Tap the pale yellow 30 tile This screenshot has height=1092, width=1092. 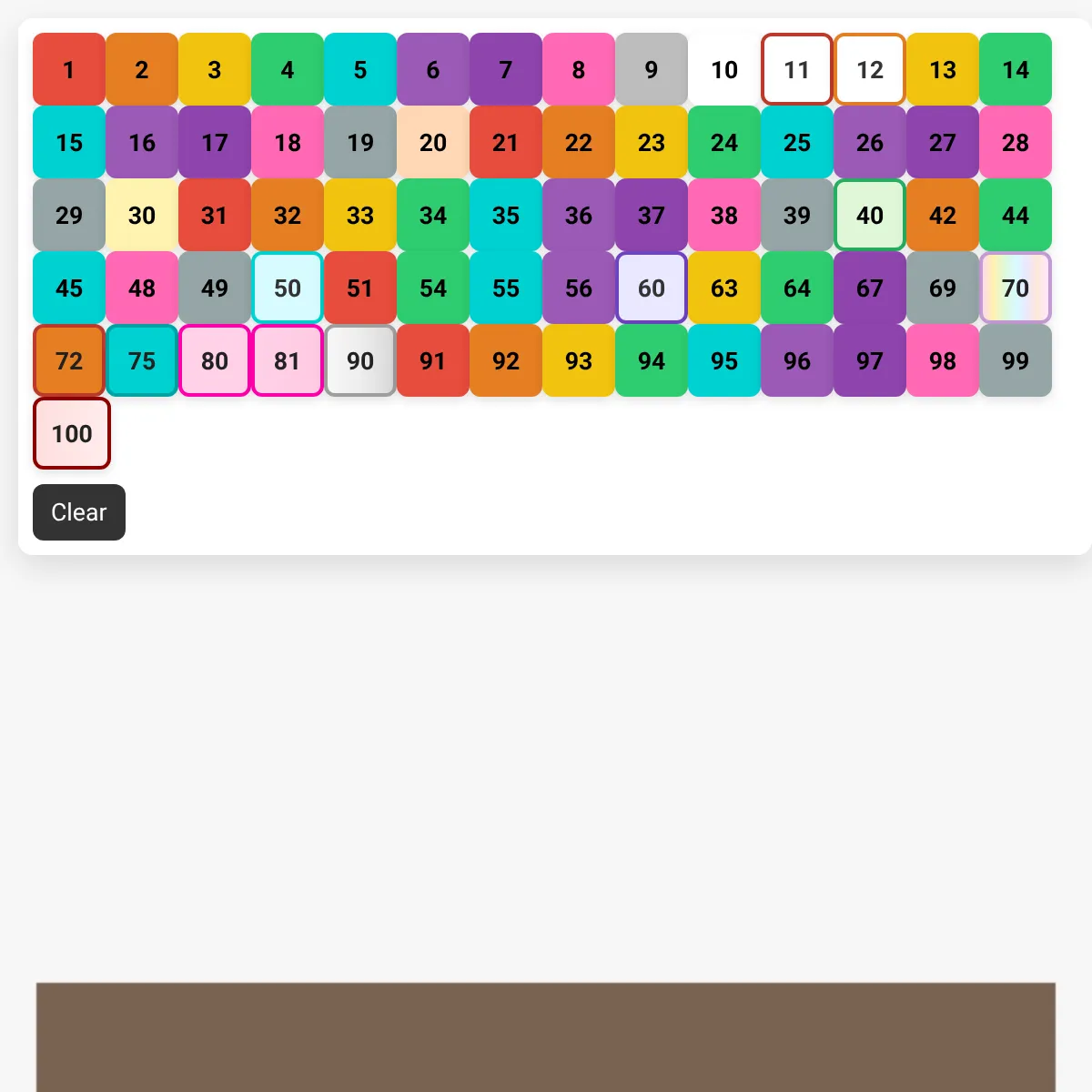point(142,215)
